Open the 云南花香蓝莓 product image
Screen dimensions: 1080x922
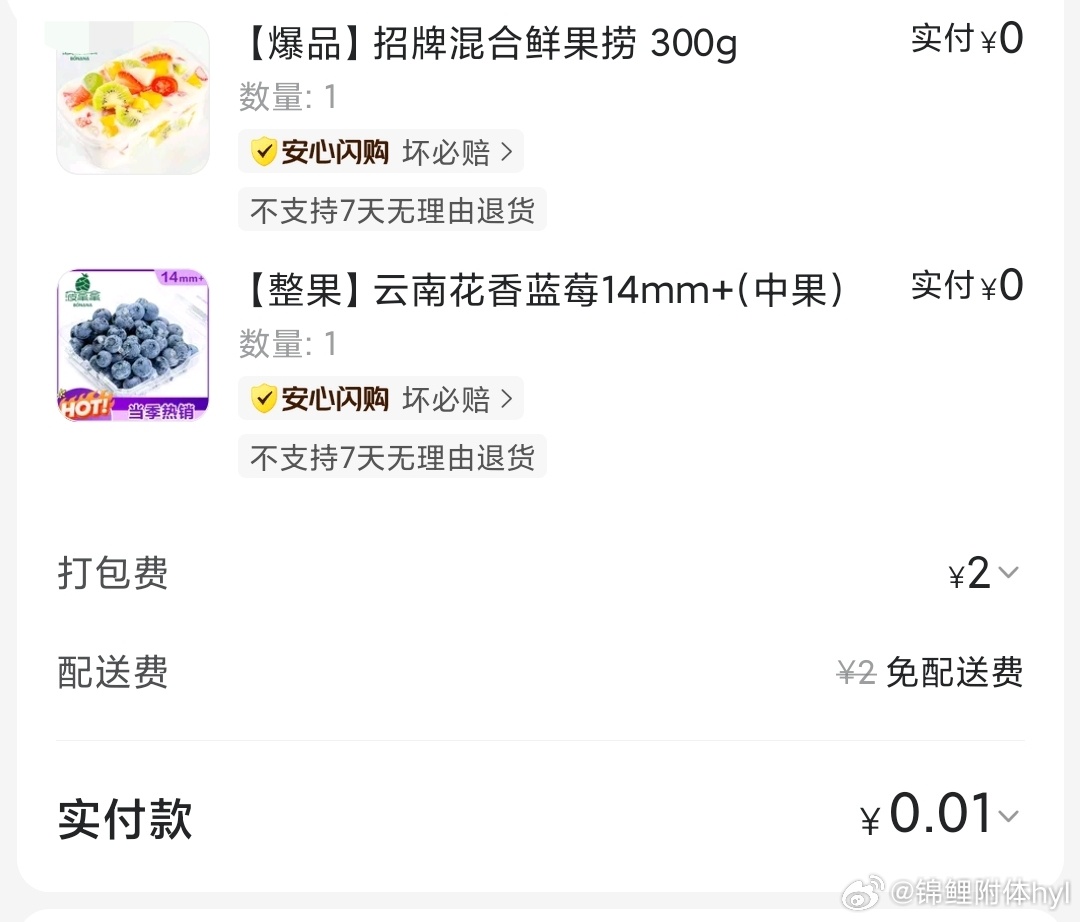click(x=133, y=344)
